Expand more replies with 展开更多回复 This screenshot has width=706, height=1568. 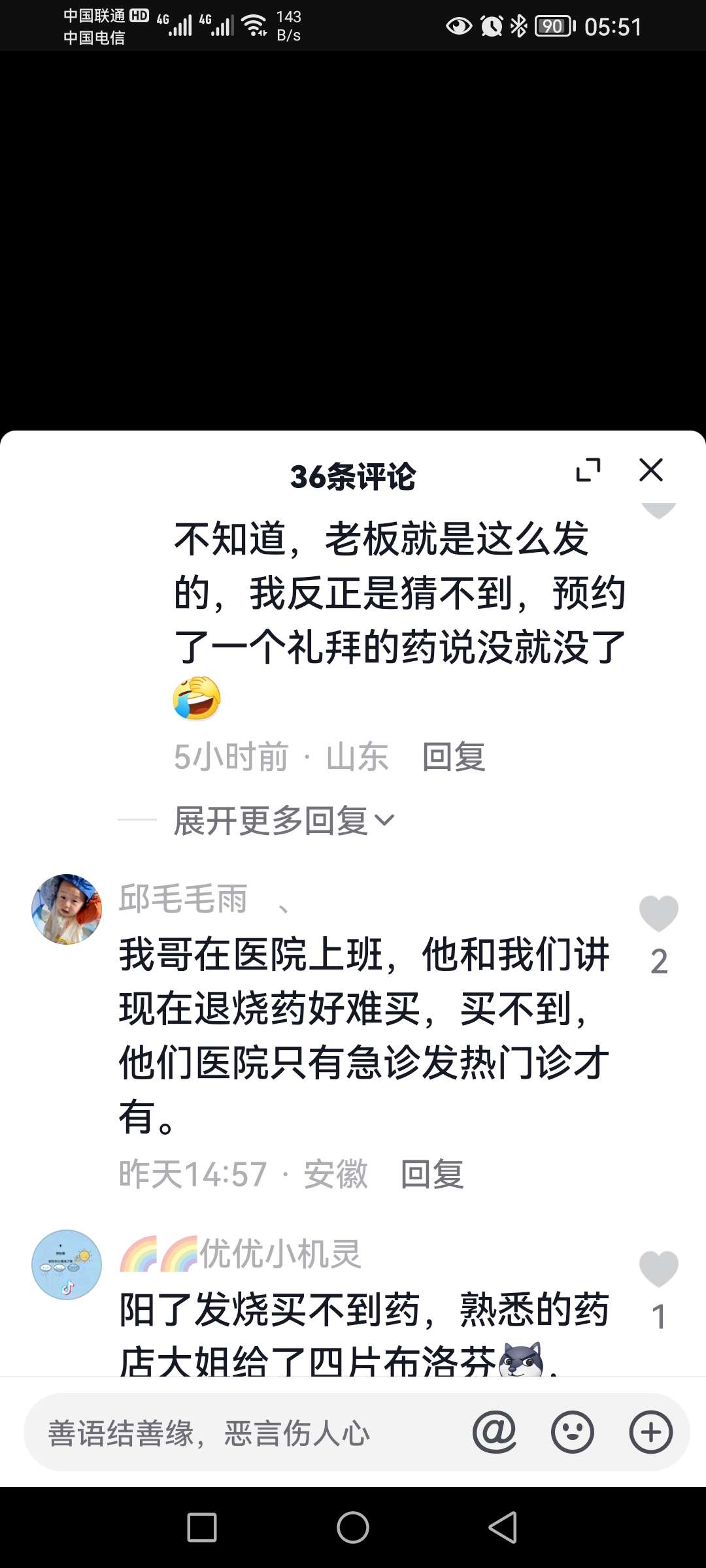(283, 820)
